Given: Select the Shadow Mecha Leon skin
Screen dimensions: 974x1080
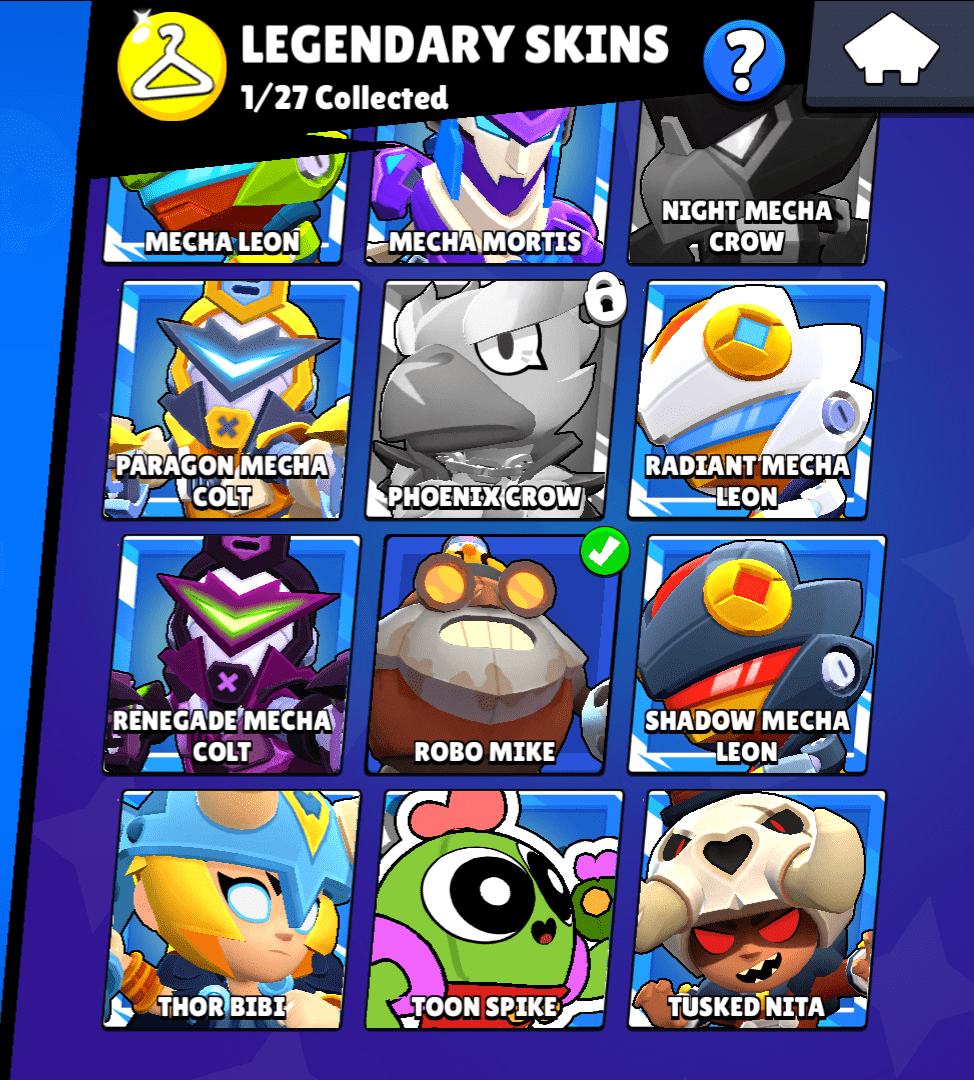Looking at the screenshot, I should 757,655.
